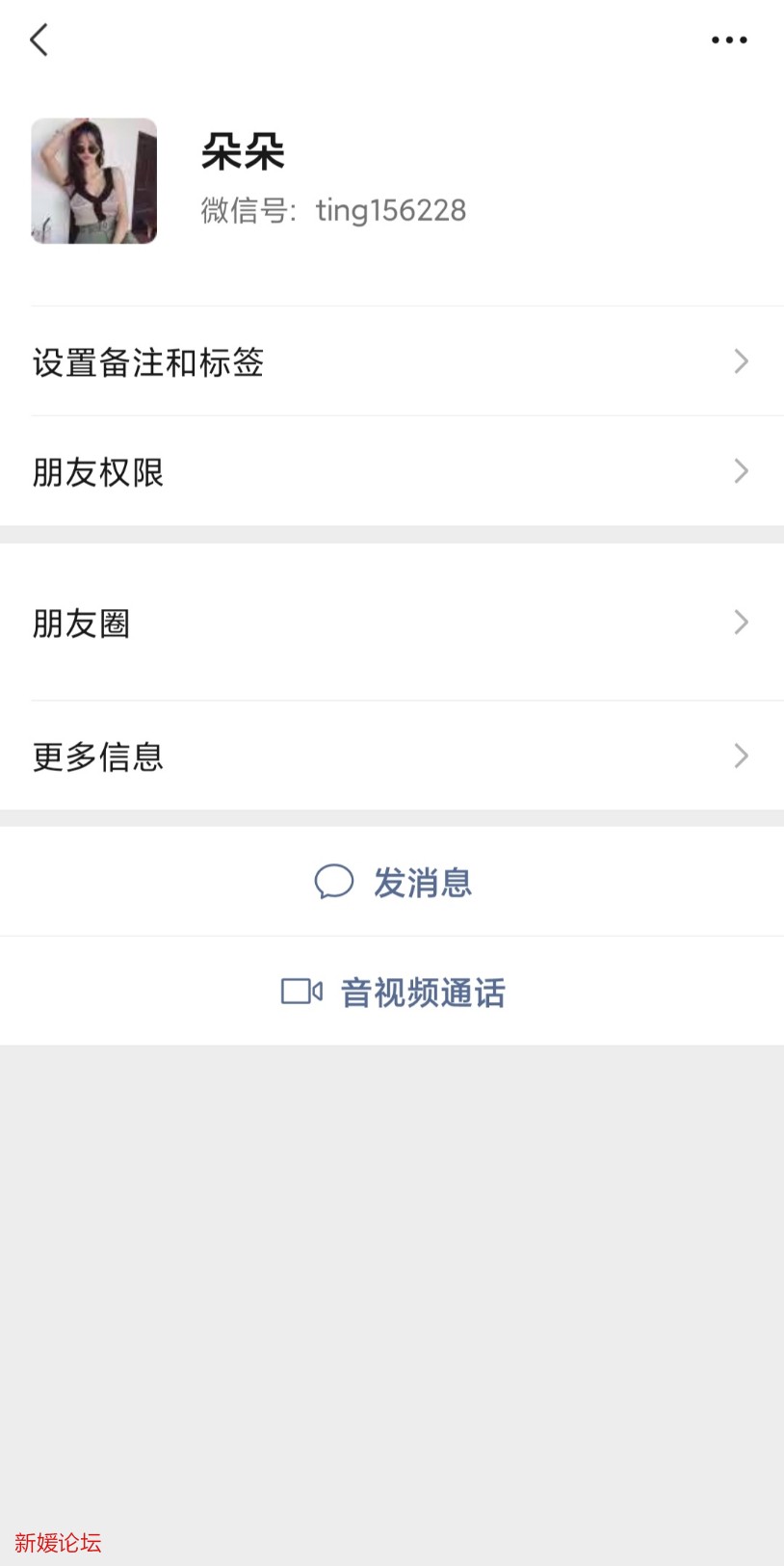Start 音视频通话 call
The image size is (784, 1566).
393,992
